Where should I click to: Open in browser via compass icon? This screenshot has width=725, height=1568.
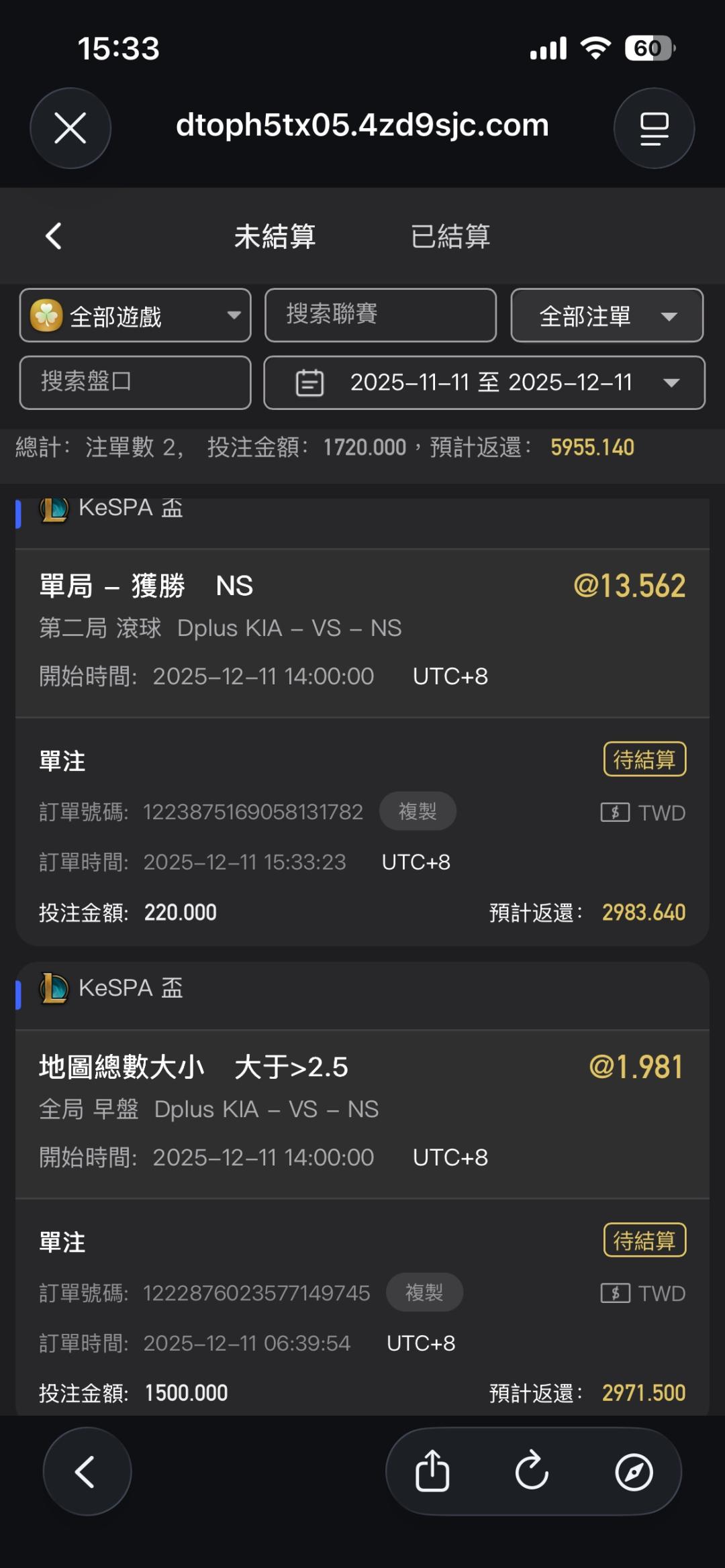click(x=634, y=1471)
